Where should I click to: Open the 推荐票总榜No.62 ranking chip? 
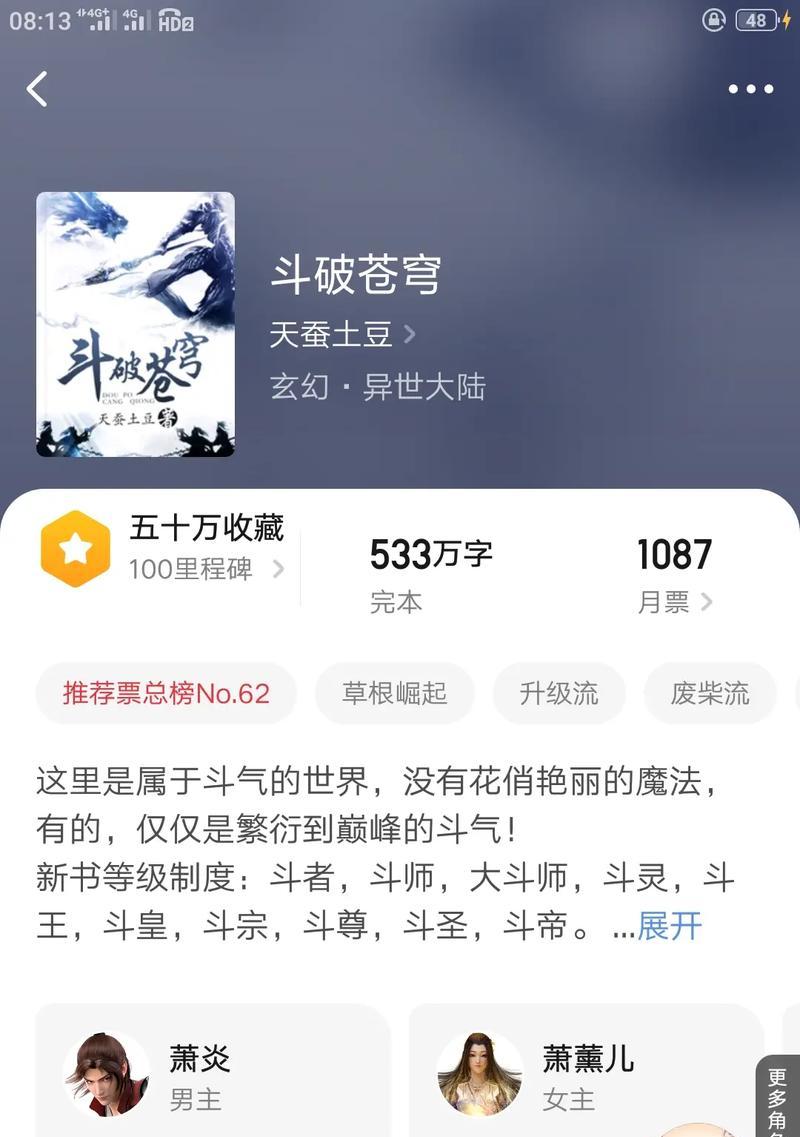coord(166,693)
